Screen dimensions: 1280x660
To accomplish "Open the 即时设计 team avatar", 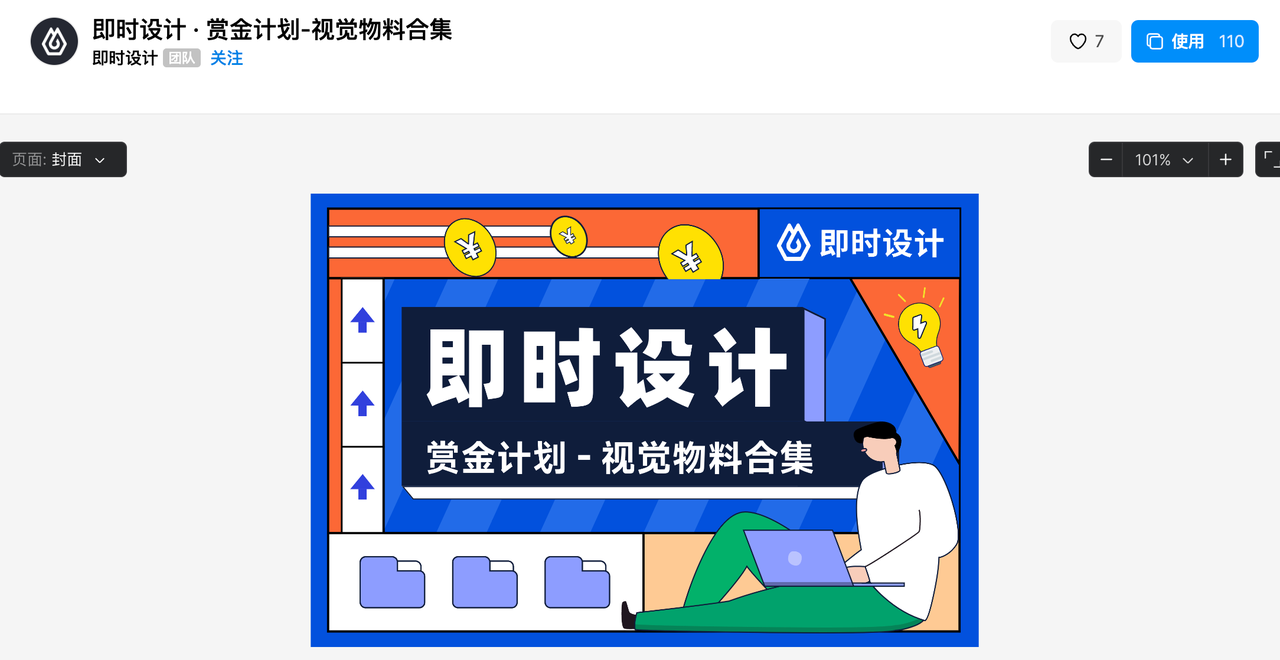I will coord(54,41).
